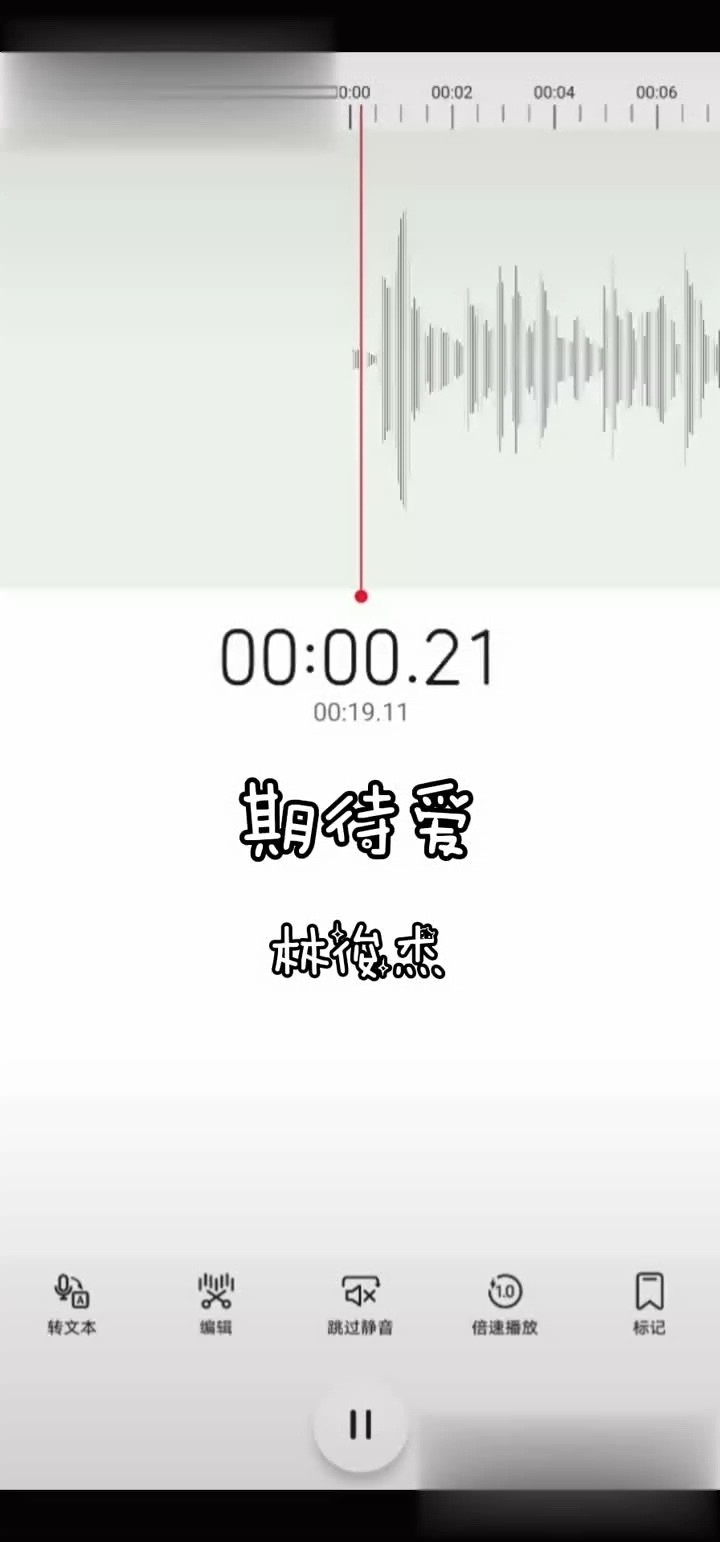Add a 标记 bookmark at the current time
Screen dimensions: 720x1542
point(649,1303)
